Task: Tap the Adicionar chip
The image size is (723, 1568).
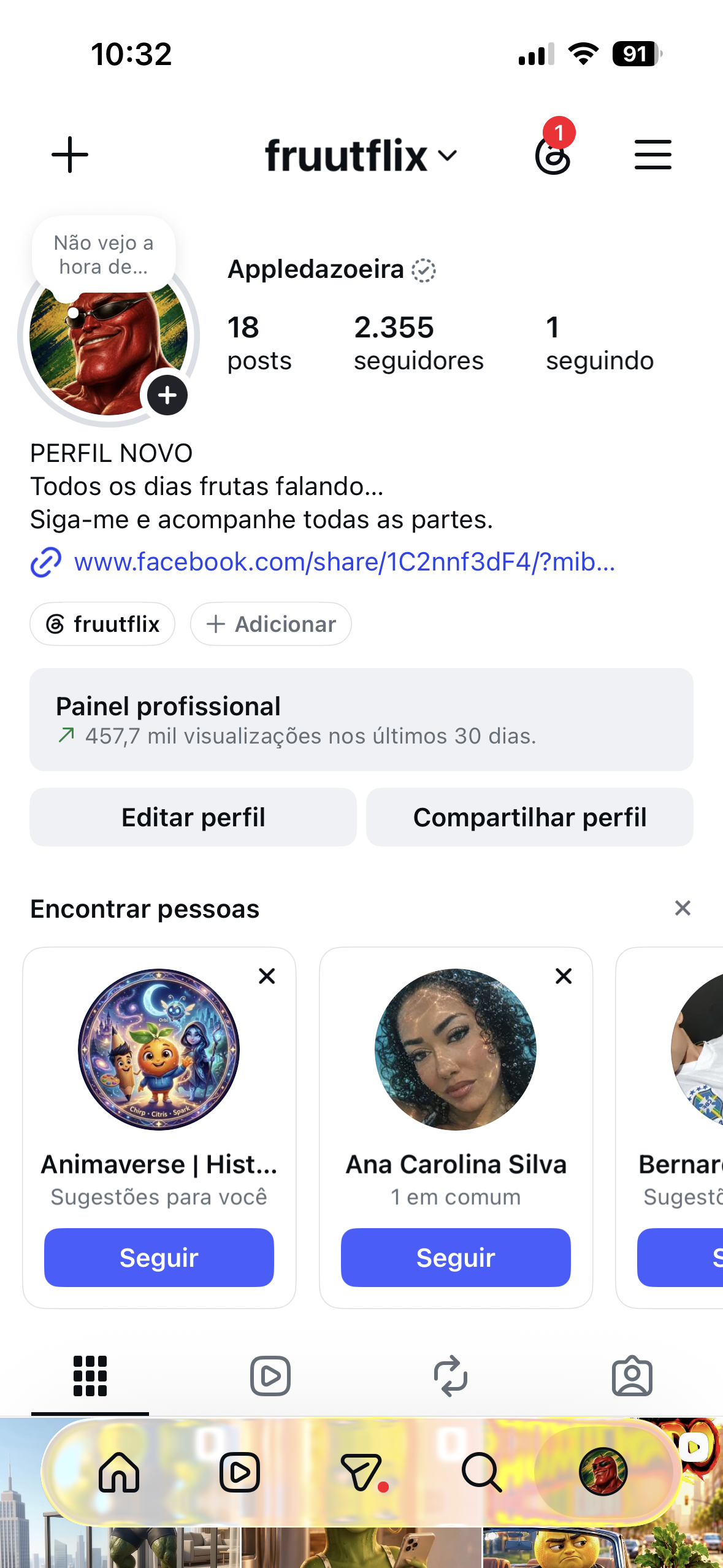Action: click(x=270, y=624)
